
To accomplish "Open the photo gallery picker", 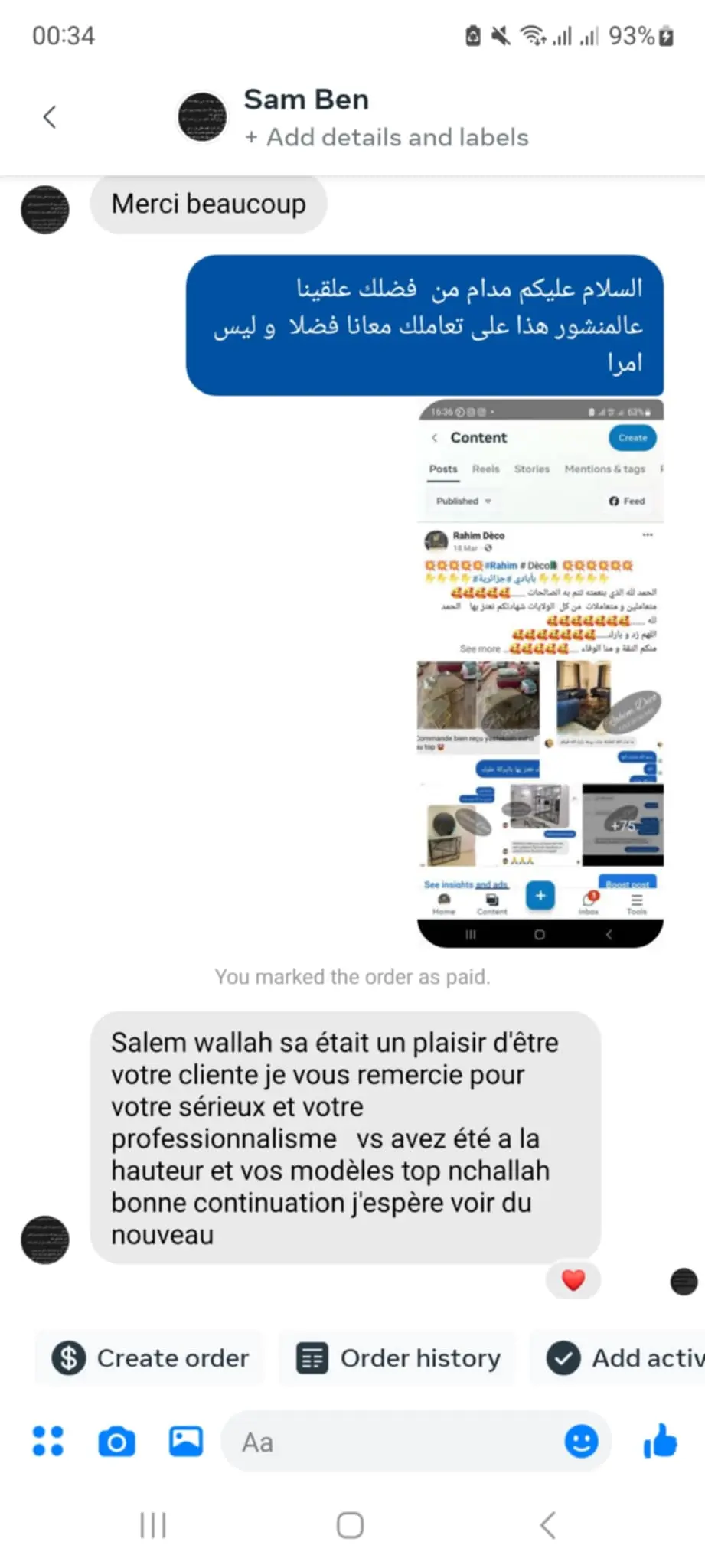I will pos(186,1442).
